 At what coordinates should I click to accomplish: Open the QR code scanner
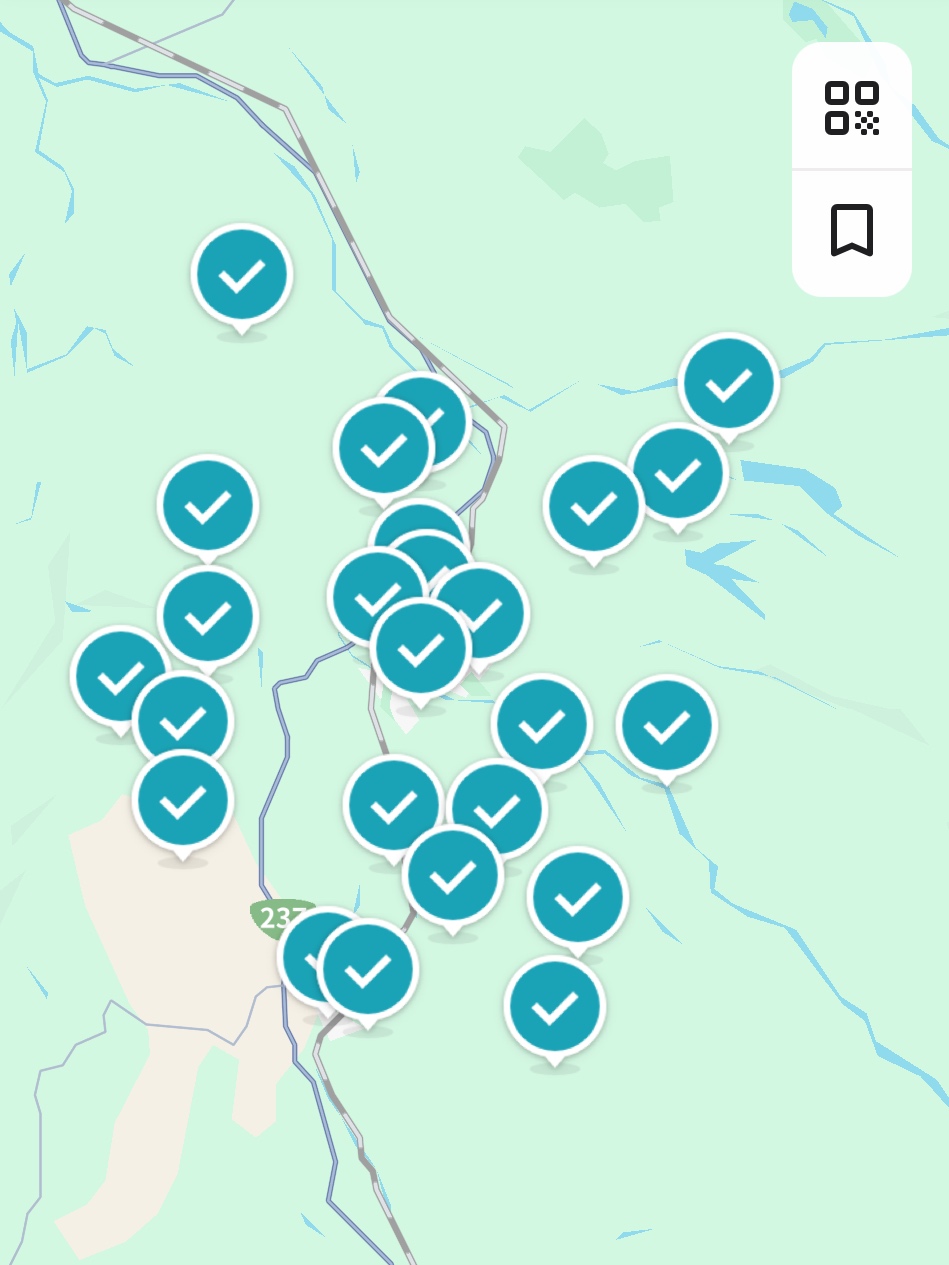851,108
